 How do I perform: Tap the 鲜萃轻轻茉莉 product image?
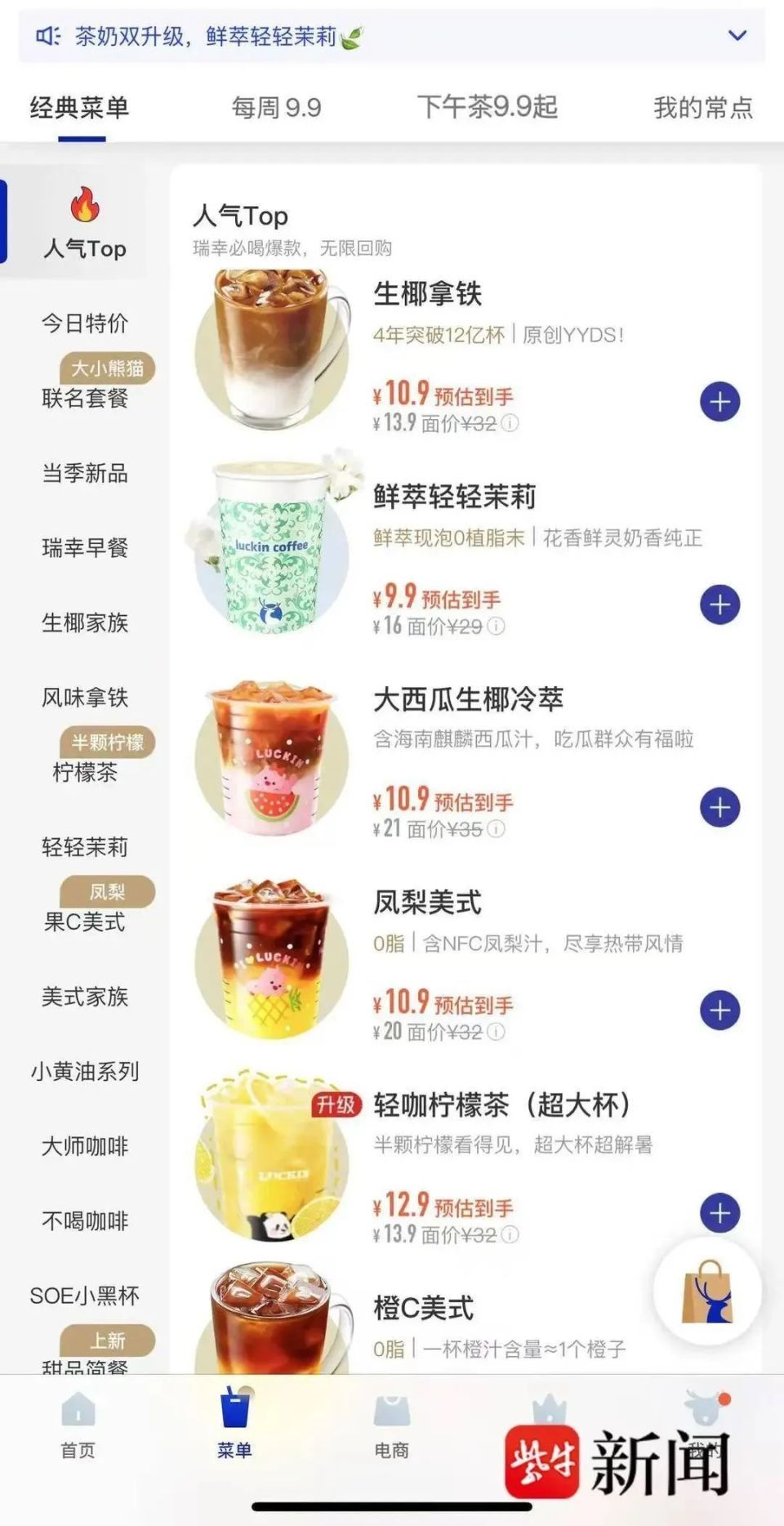point(269,547)
